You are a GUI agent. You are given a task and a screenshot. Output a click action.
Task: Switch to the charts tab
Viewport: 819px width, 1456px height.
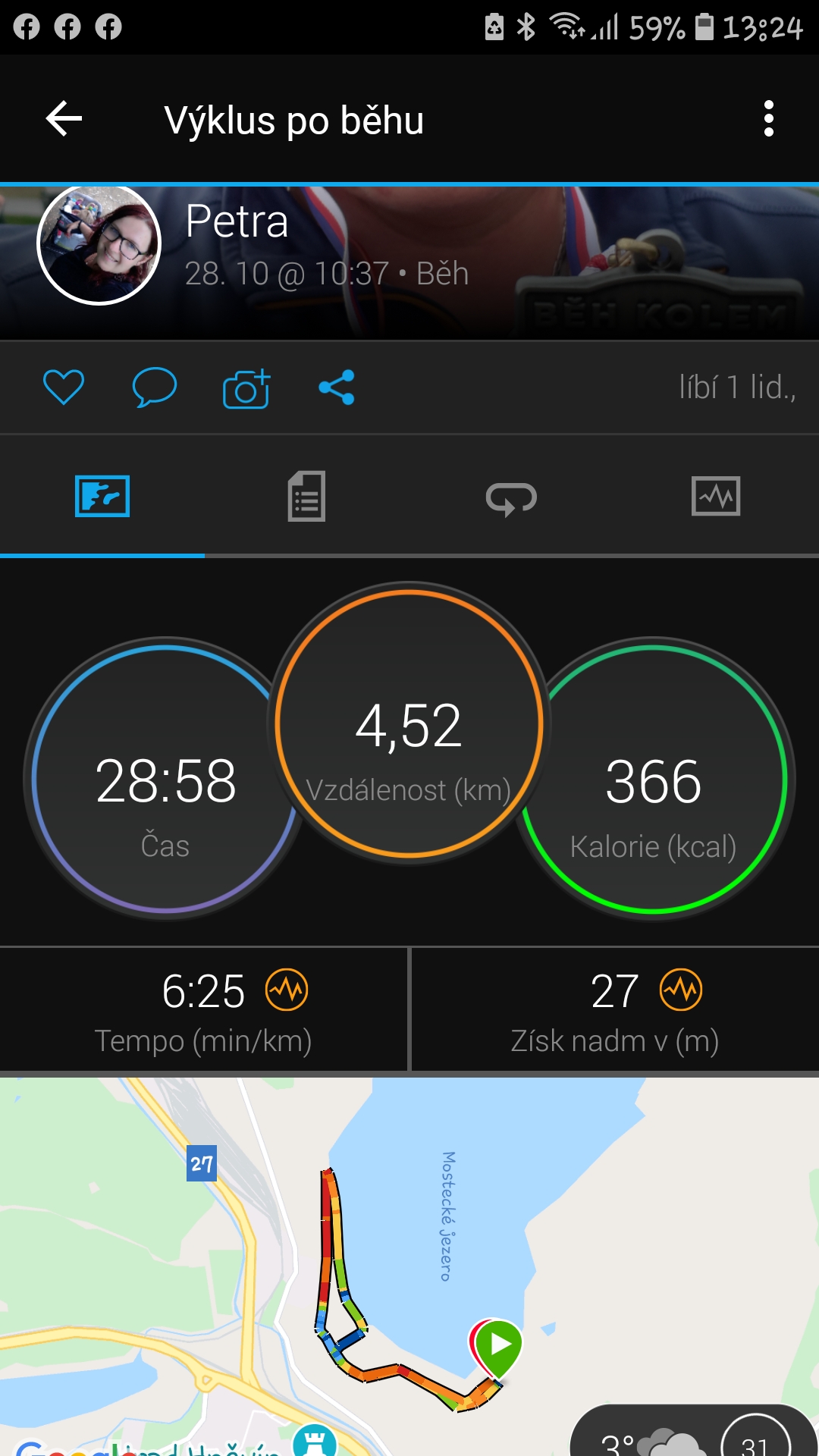click(x=716, y=497)
